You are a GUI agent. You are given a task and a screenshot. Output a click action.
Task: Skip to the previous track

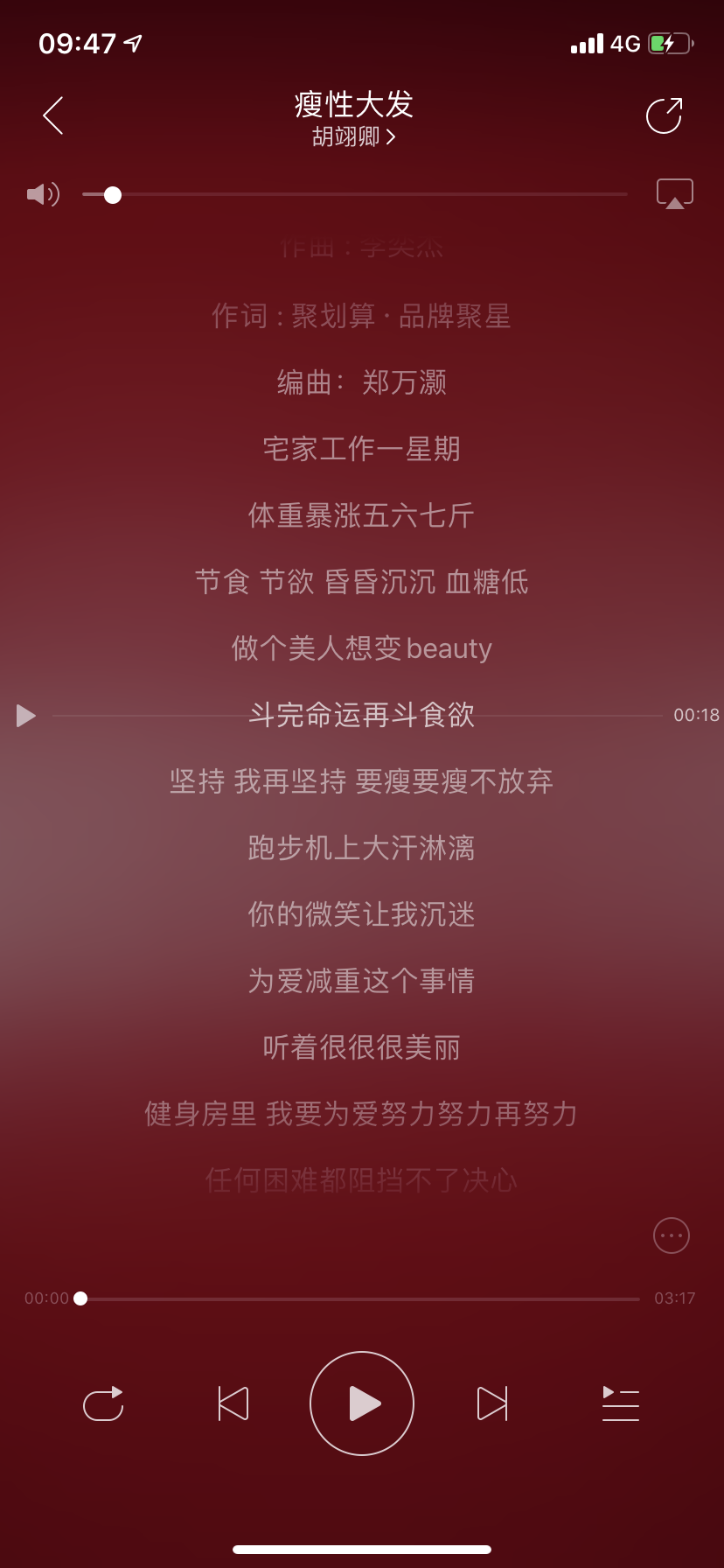[x=233, y=1403]
